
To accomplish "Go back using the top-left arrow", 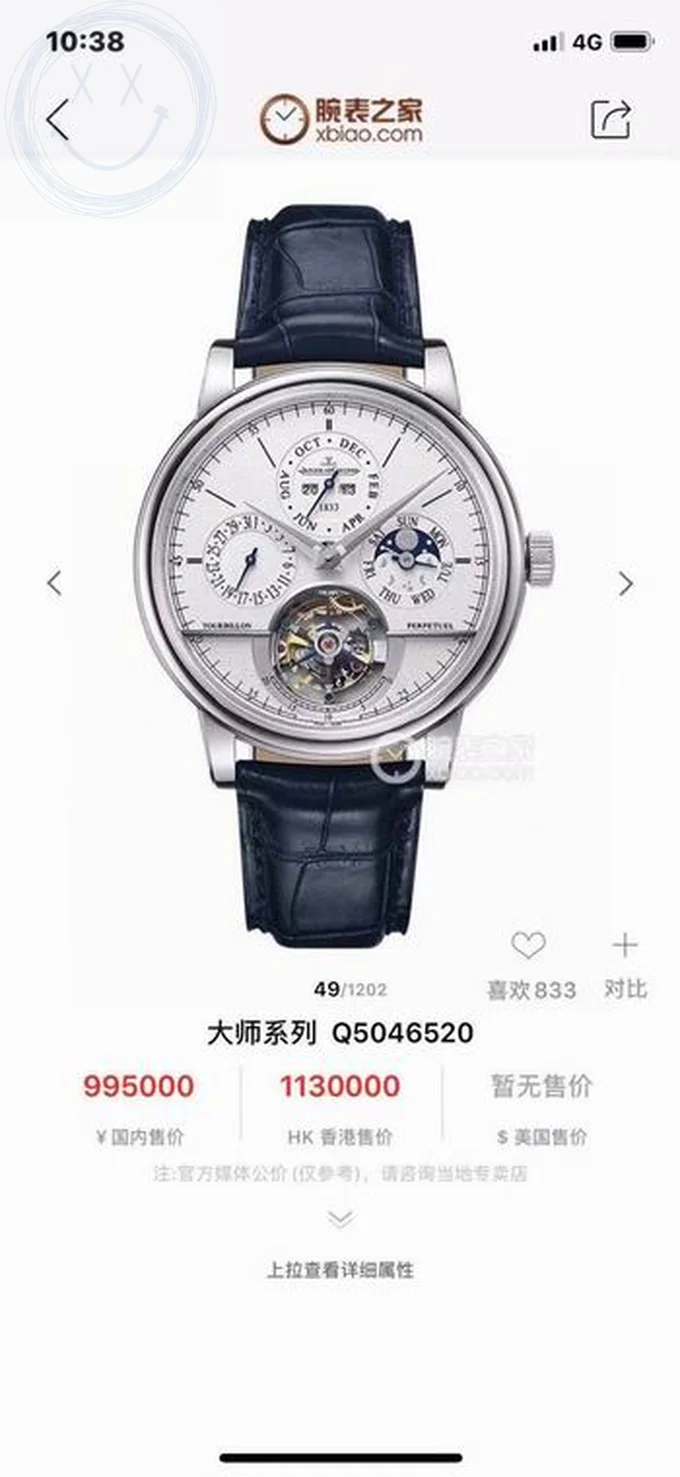I will (x=57, y=121).
